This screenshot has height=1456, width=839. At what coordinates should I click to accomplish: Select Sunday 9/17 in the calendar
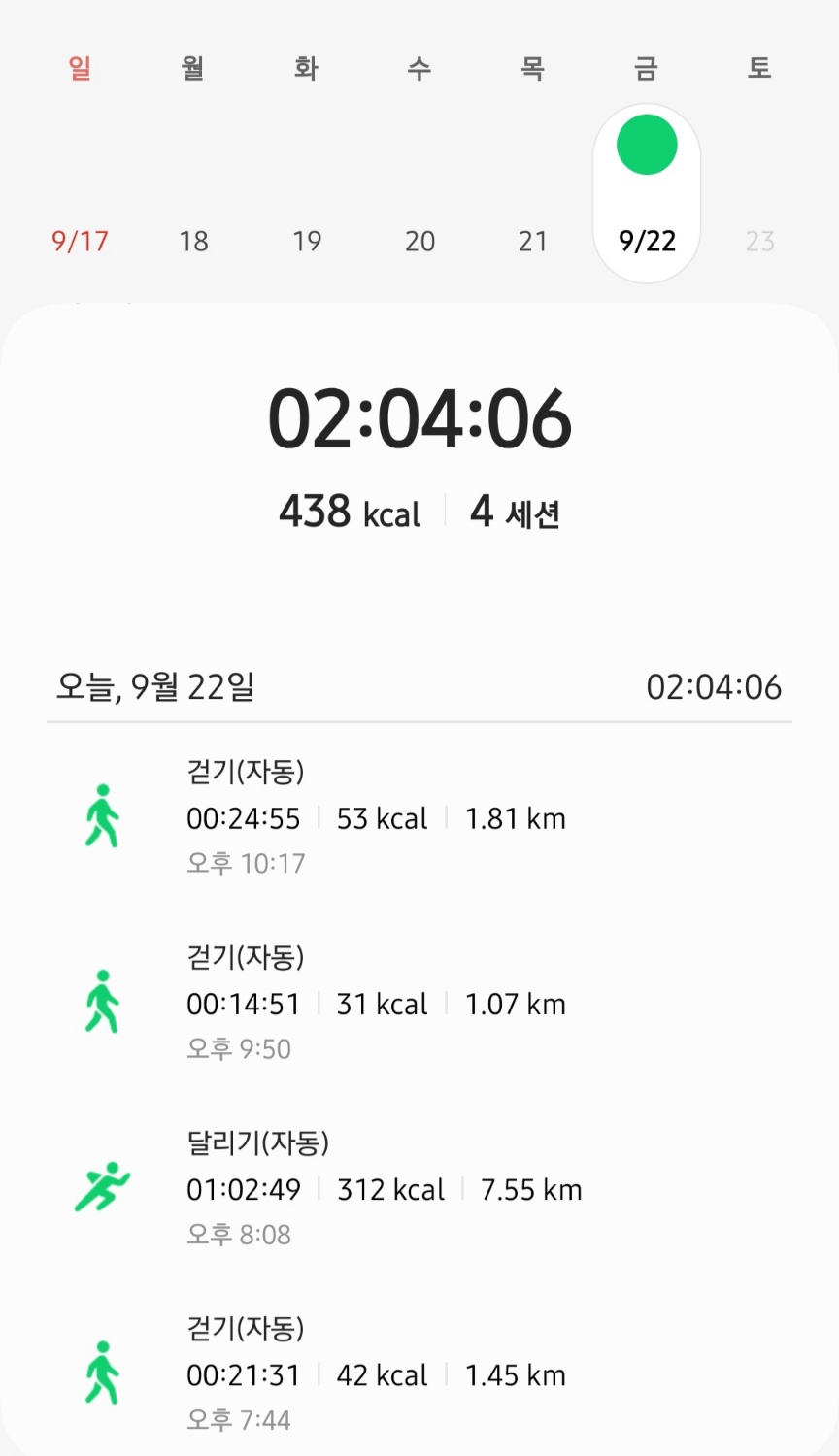pyautogui.click(x=80, y=241)
